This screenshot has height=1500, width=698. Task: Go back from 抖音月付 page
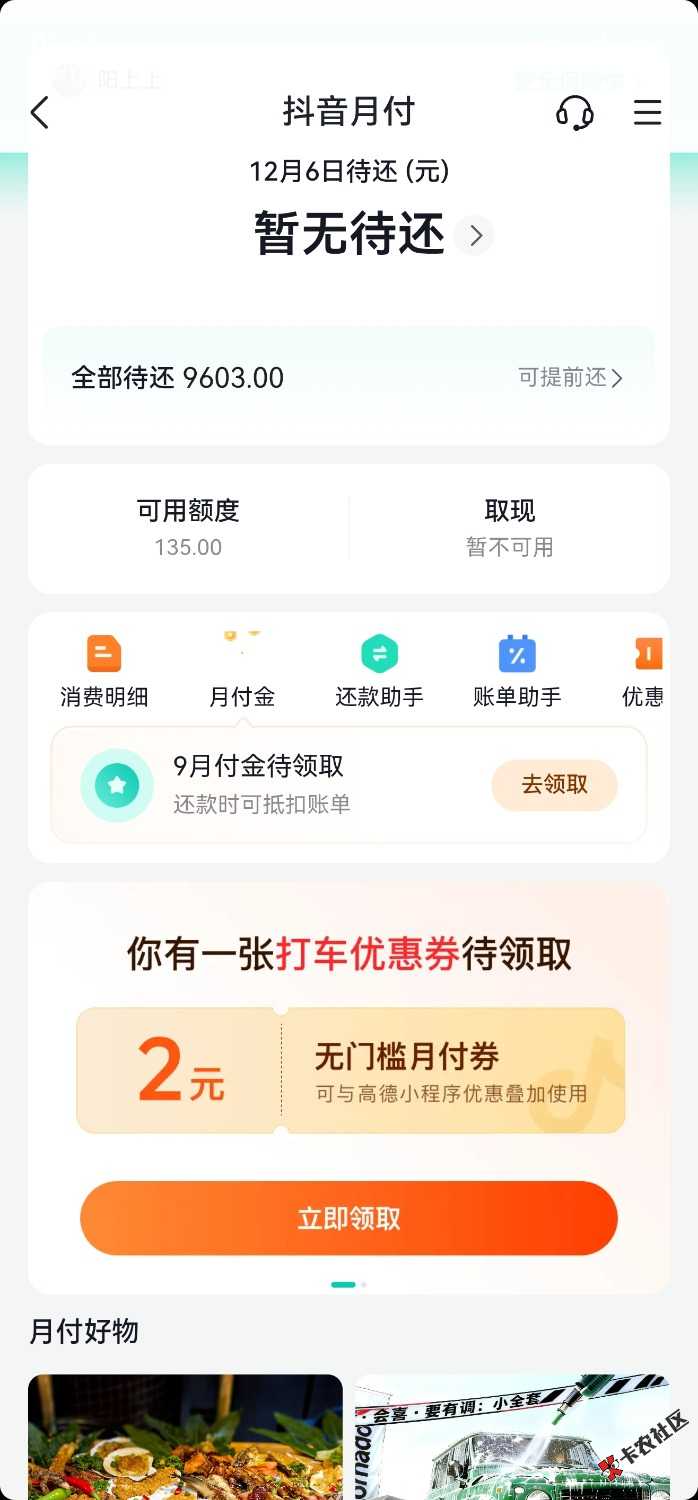tap(40, 113)
